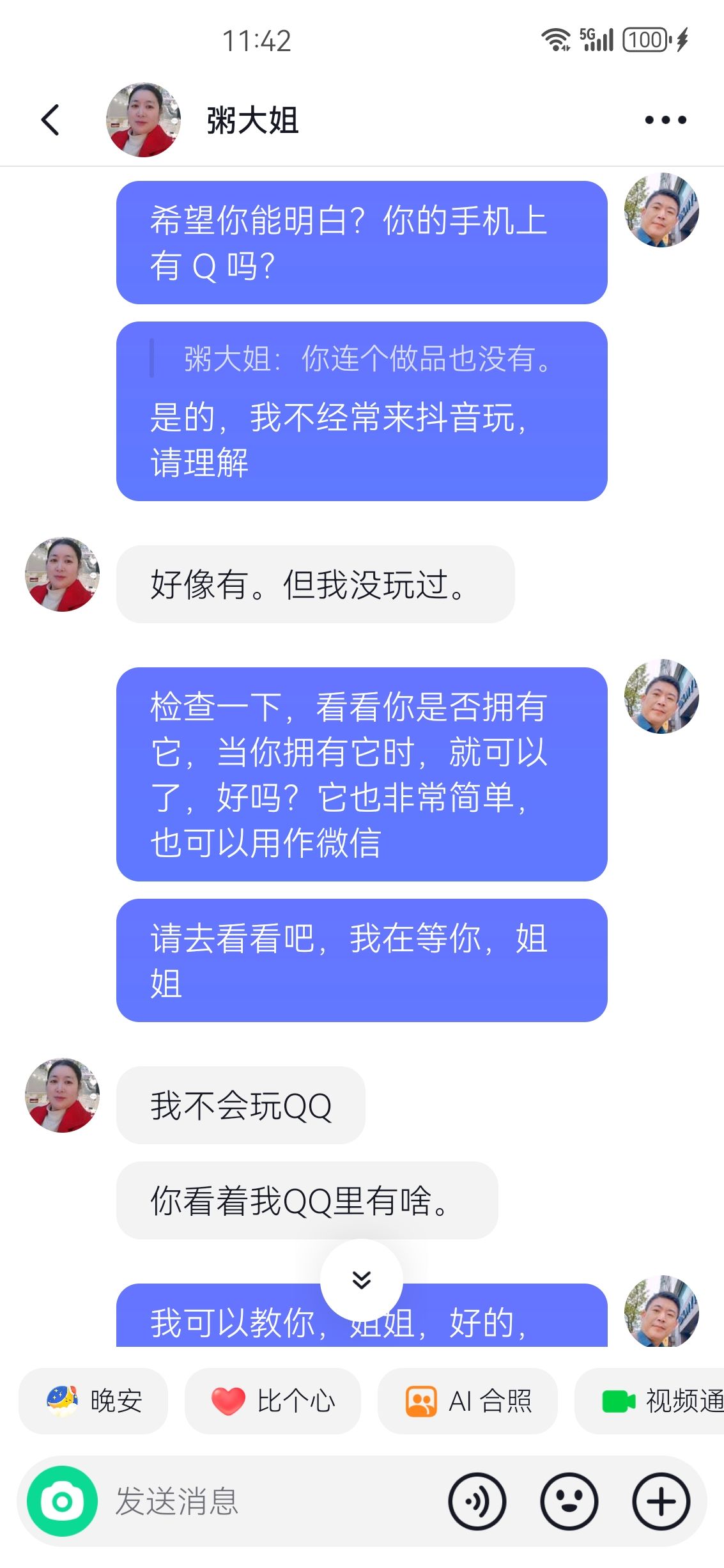The width and height of the screenshot is (724, 1568).
Task: Open the three-dot more options menu
Action: coord(665,120)
